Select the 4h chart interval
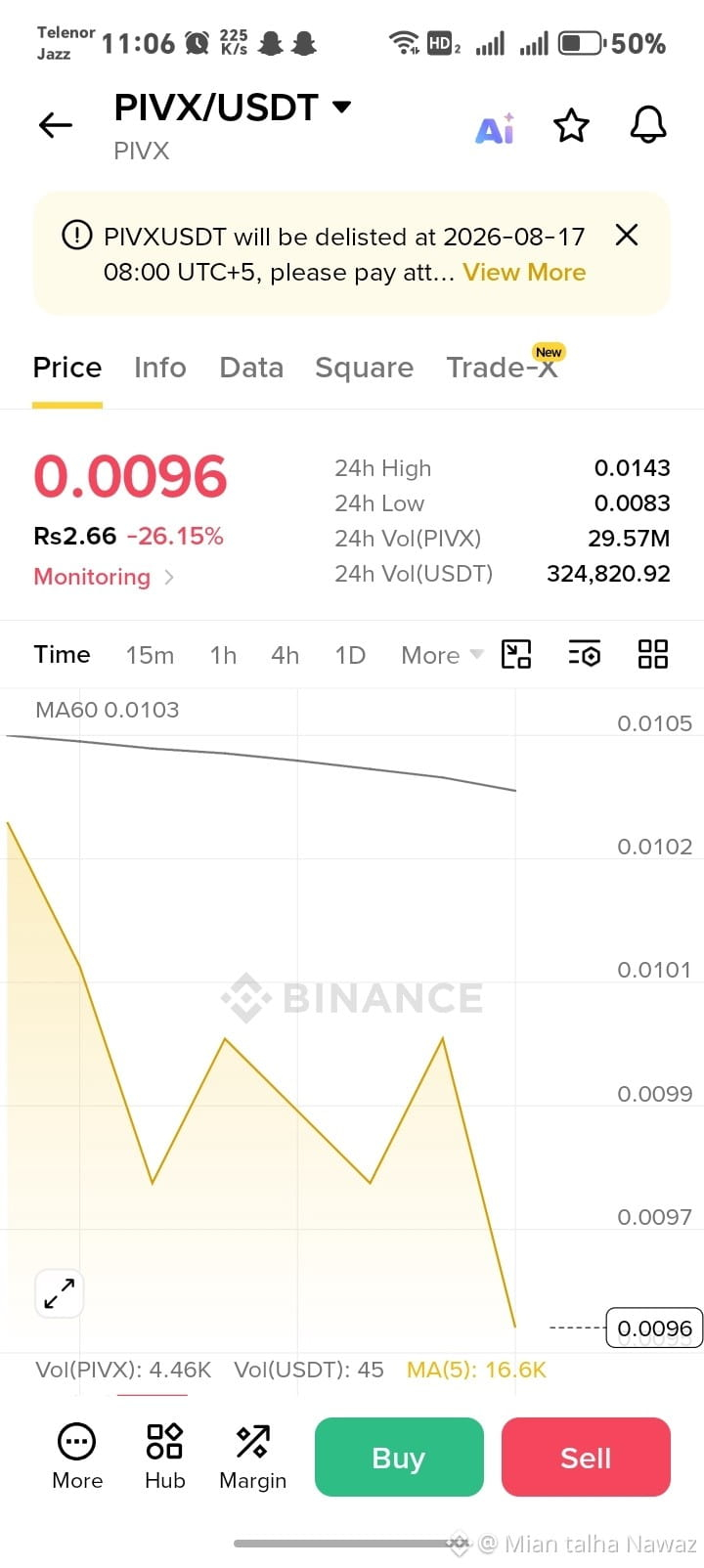 pyautogui.click(x=285, y=655)
